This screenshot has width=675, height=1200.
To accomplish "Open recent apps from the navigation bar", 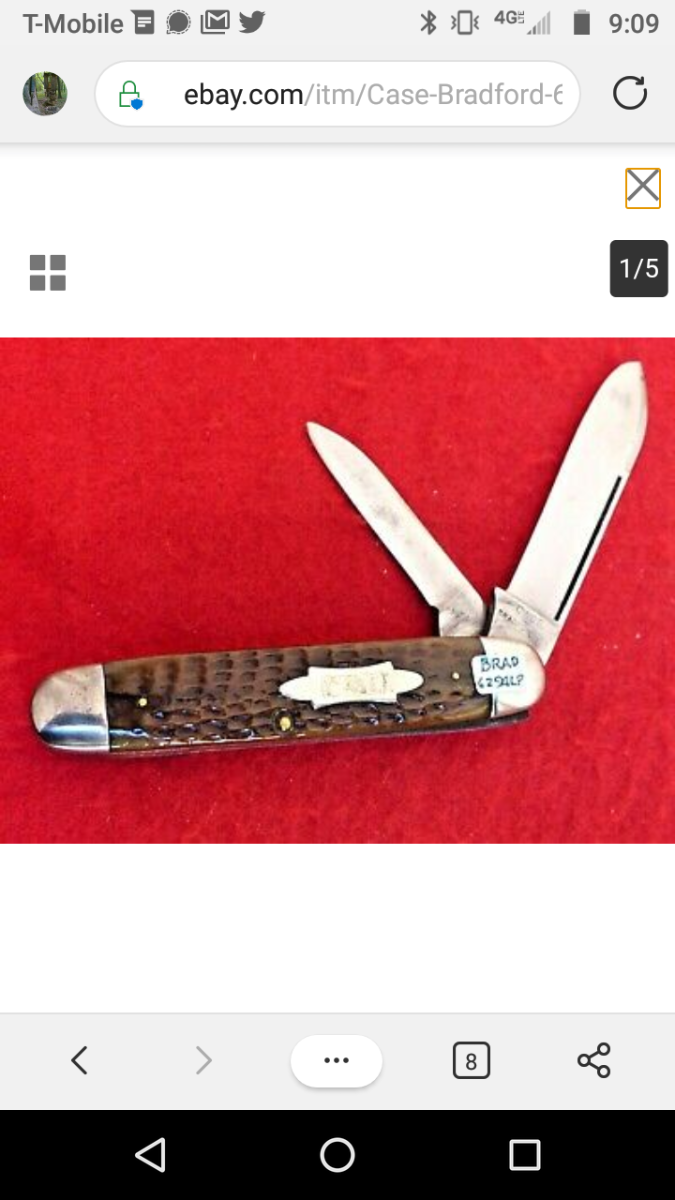I will coord(524,1155).
